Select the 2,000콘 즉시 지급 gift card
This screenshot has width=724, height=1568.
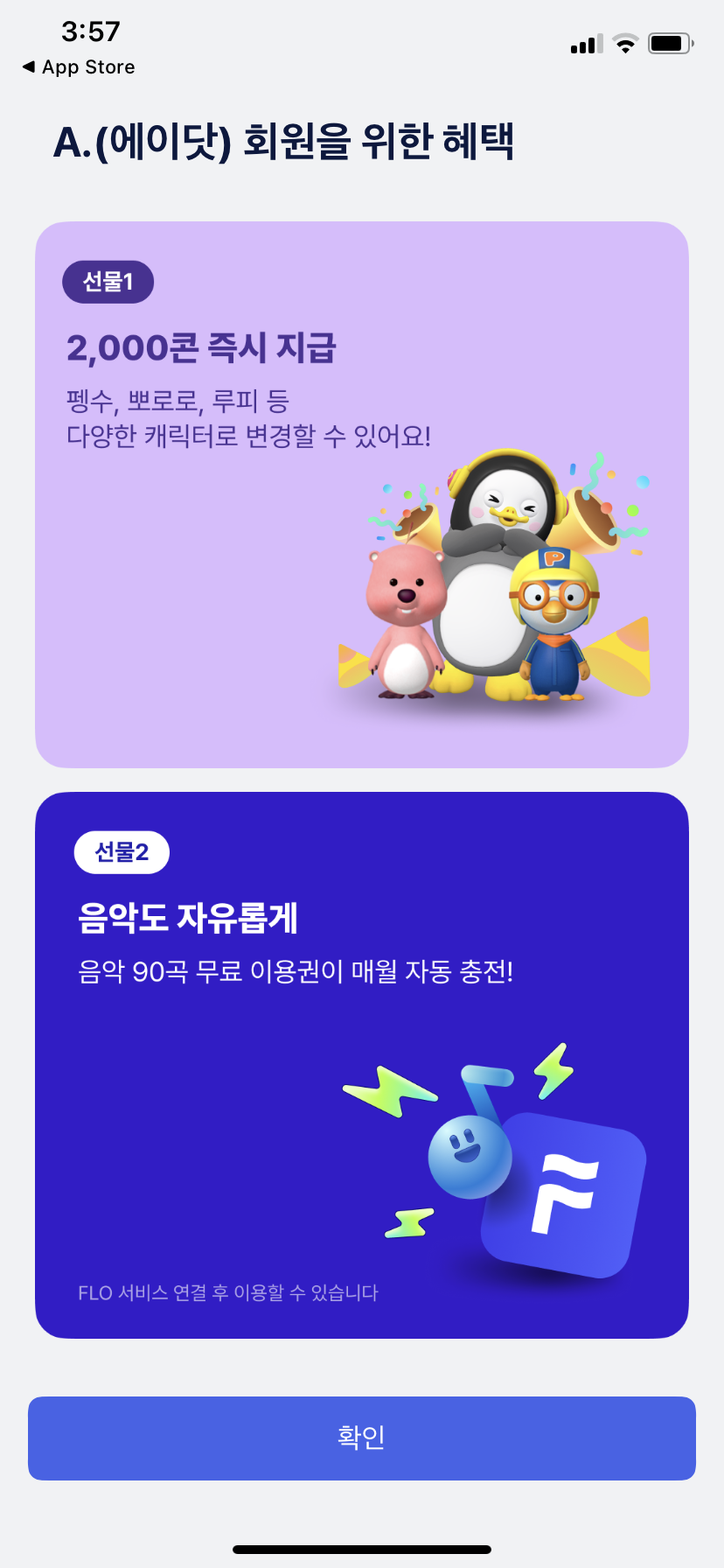coord(362,490)
